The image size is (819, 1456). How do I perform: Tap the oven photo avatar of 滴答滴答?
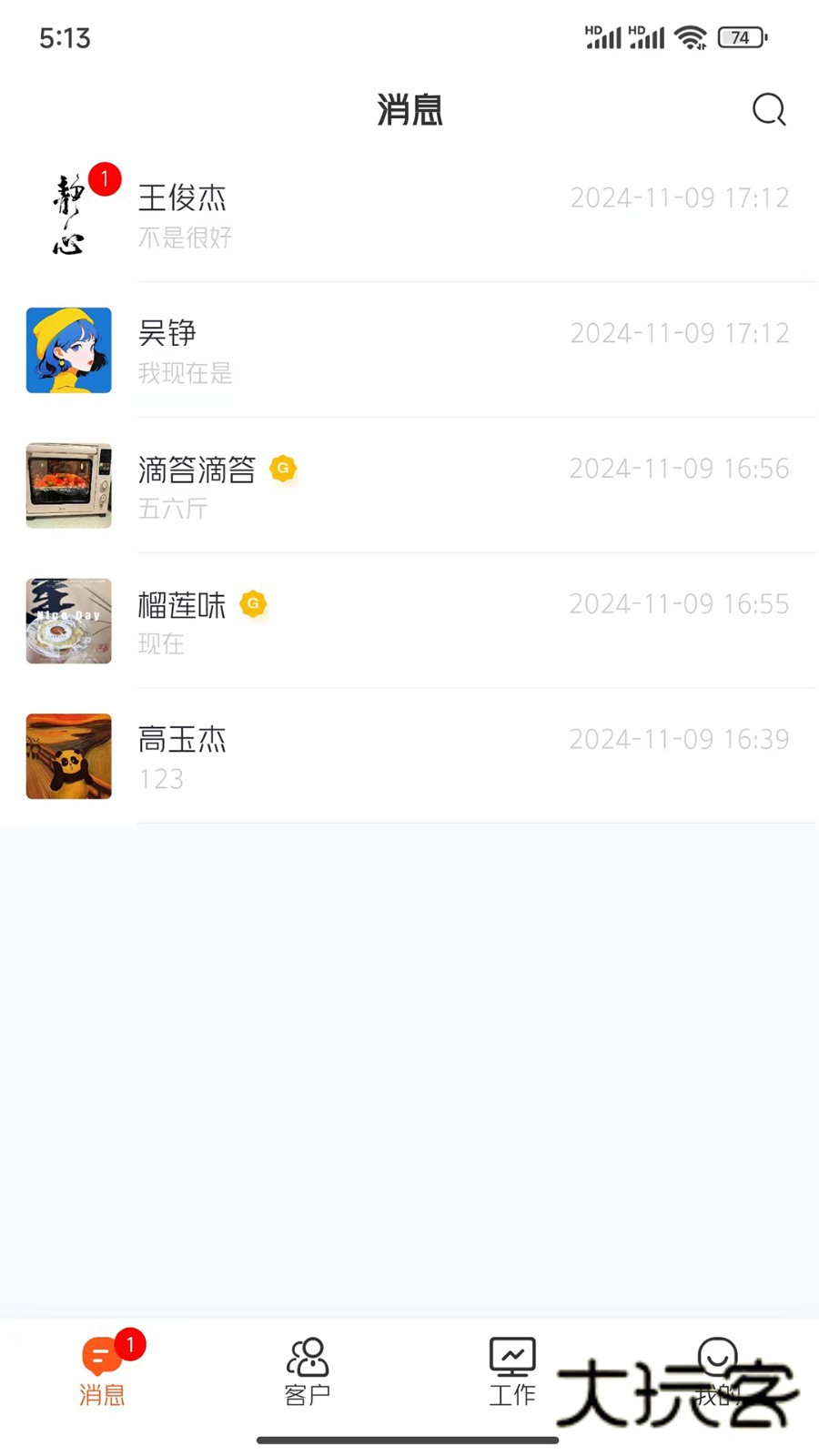pos(68,486)
